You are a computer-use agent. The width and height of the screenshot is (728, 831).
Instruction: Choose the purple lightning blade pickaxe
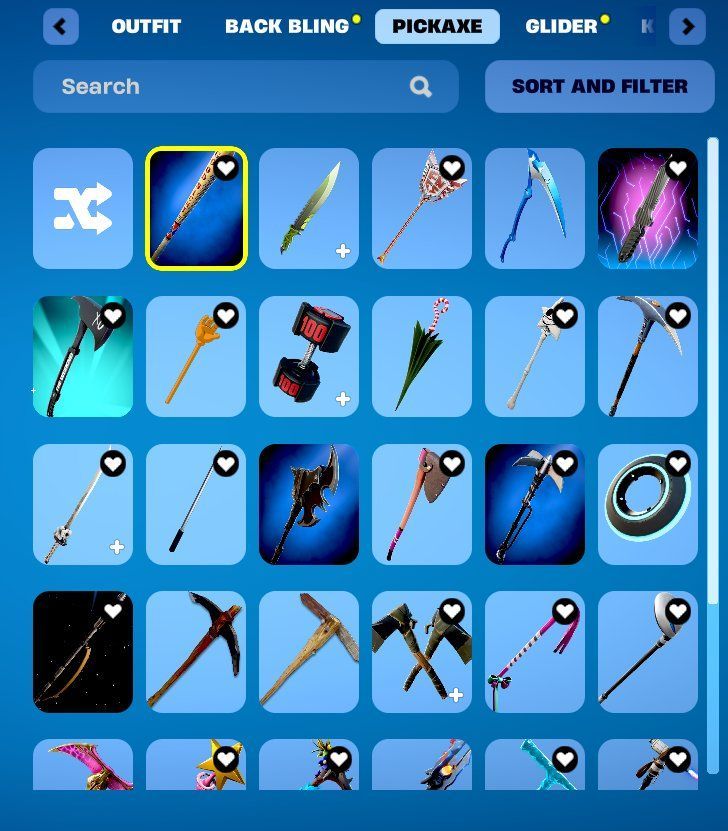[x=648, y=209]
